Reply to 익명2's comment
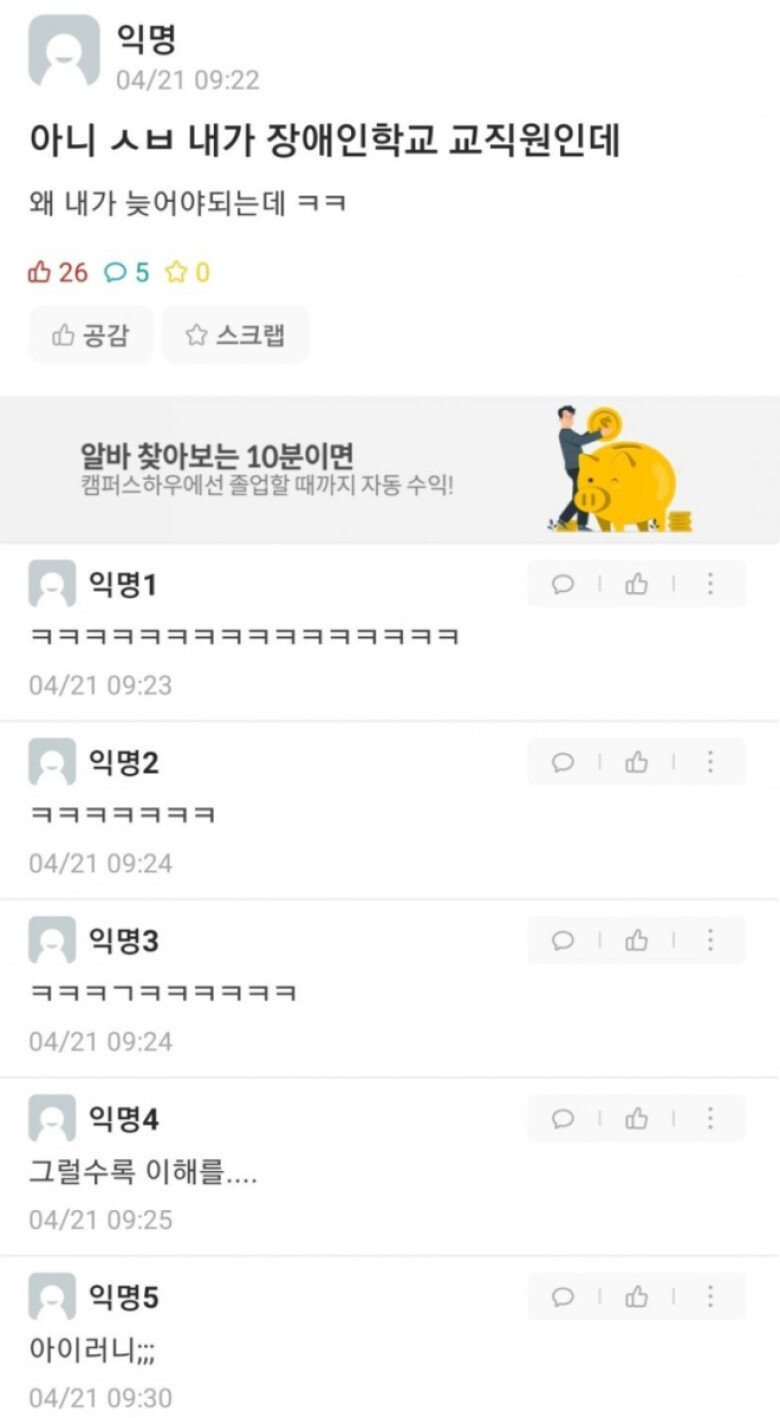The width and height of the screenshot is (780, 1418). click(563, 763)
